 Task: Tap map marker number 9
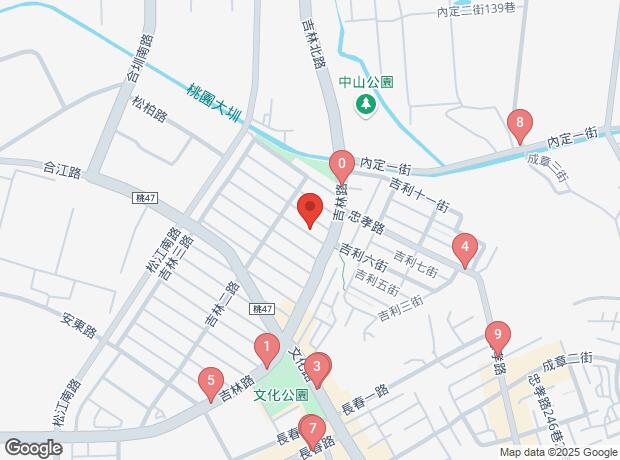(x=497, y=336)
